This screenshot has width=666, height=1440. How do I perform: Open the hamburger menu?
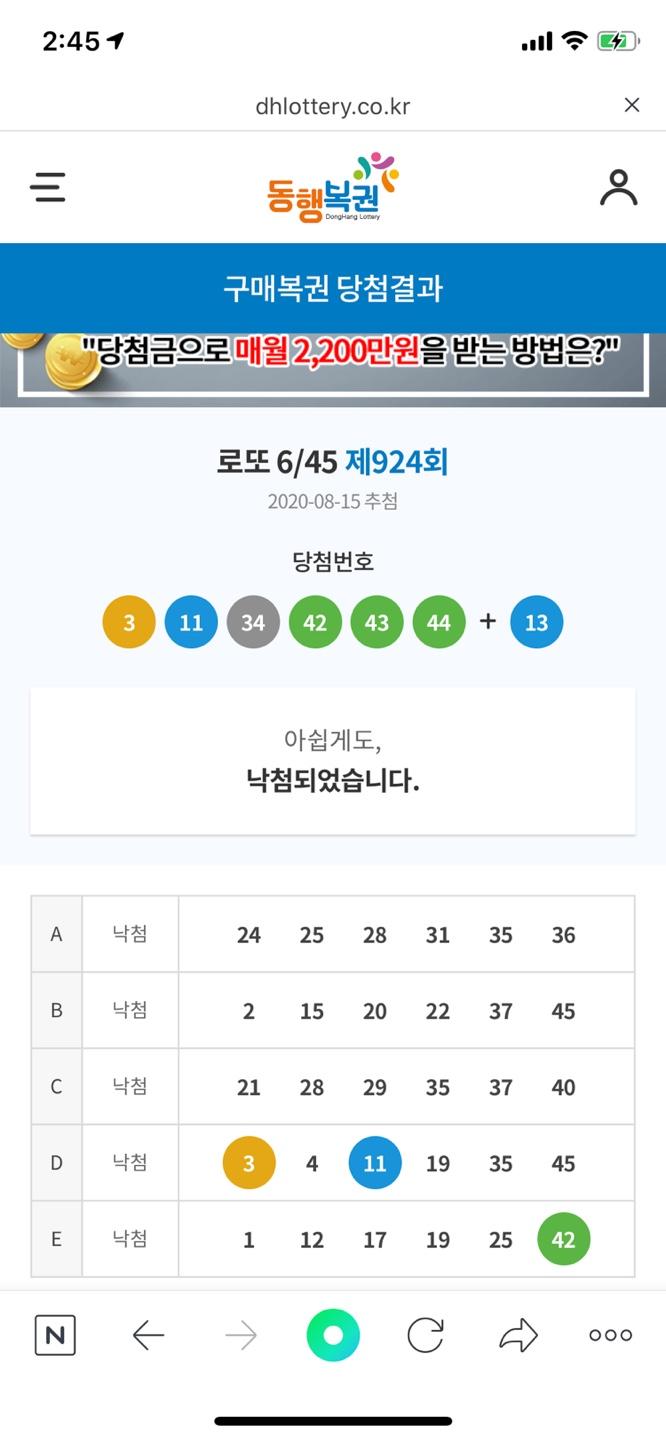coord(48,187)
